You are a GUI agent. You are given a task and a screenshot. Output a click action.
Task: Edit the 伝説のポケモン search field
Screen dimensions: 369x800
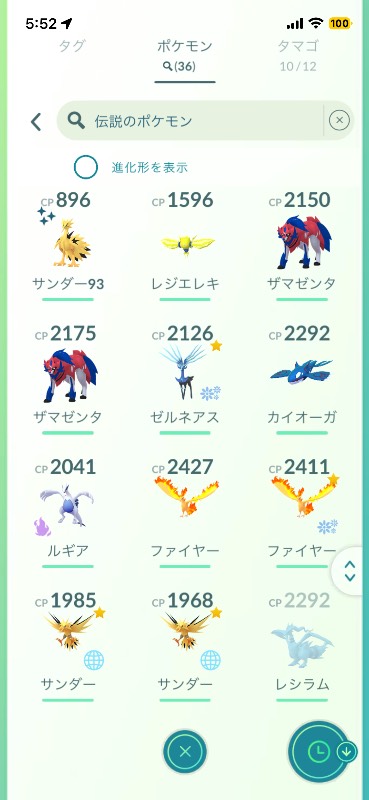click(x=190, y=121)
